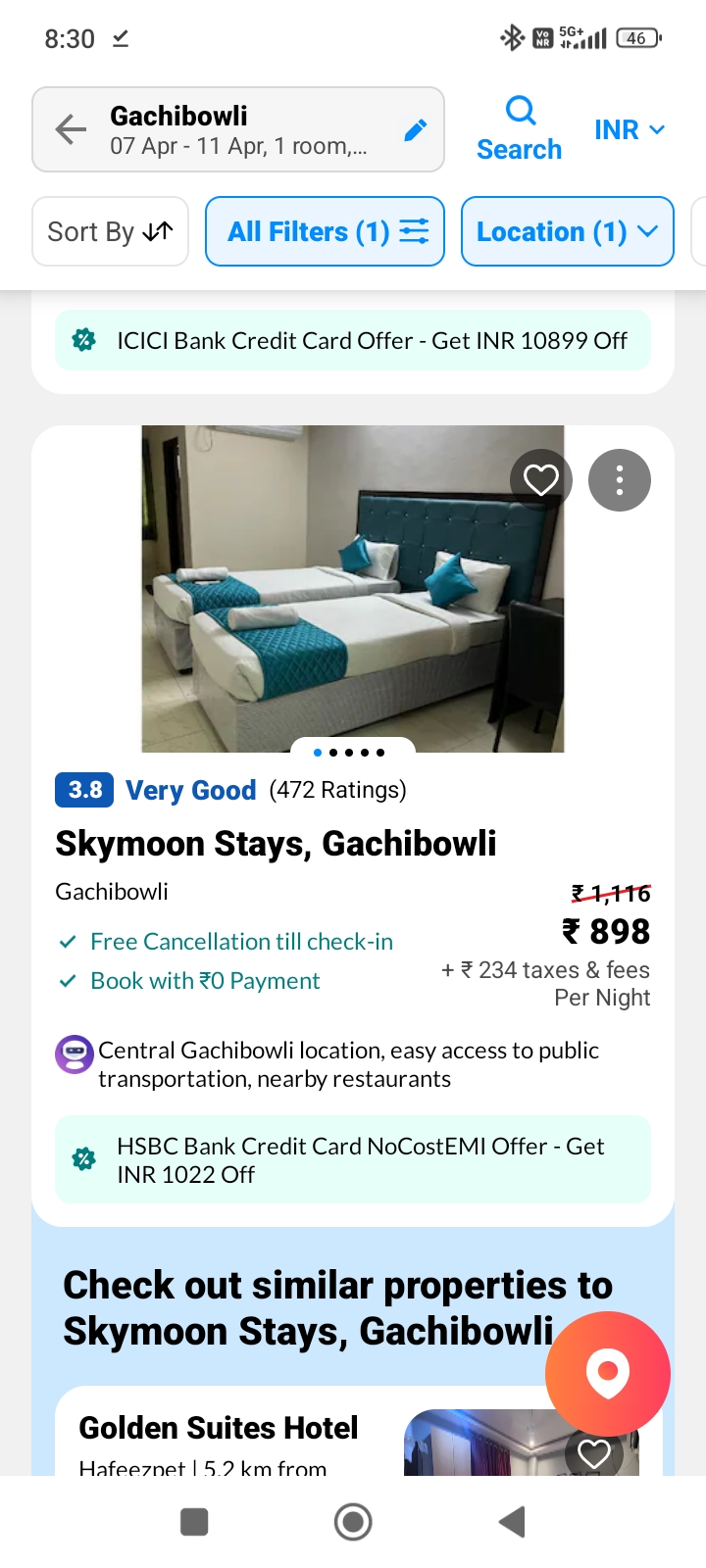Open All Filters panel
Image resolution: width=706 pixels, height=1568 pixels.
326,231
